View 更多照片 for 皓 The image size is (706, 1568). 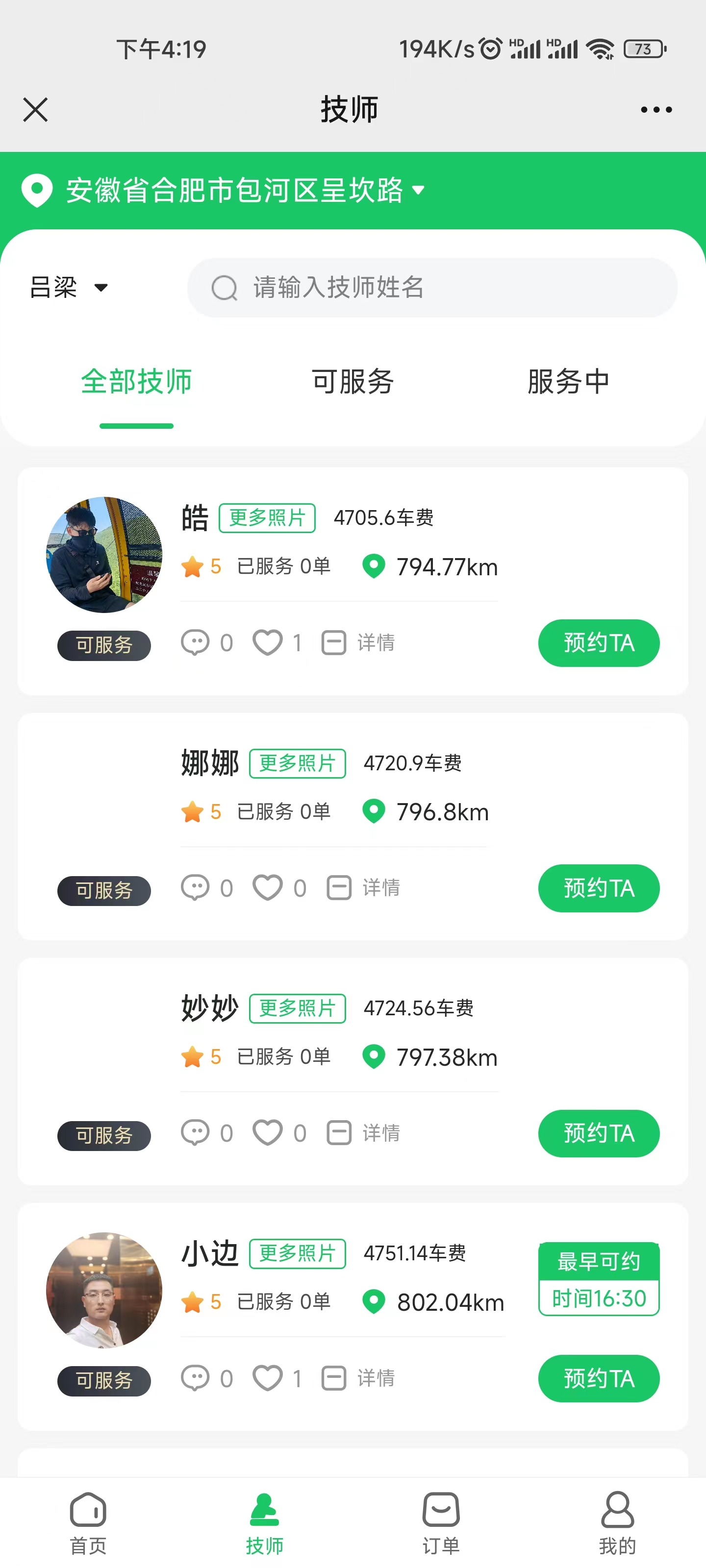coord(267,518)
